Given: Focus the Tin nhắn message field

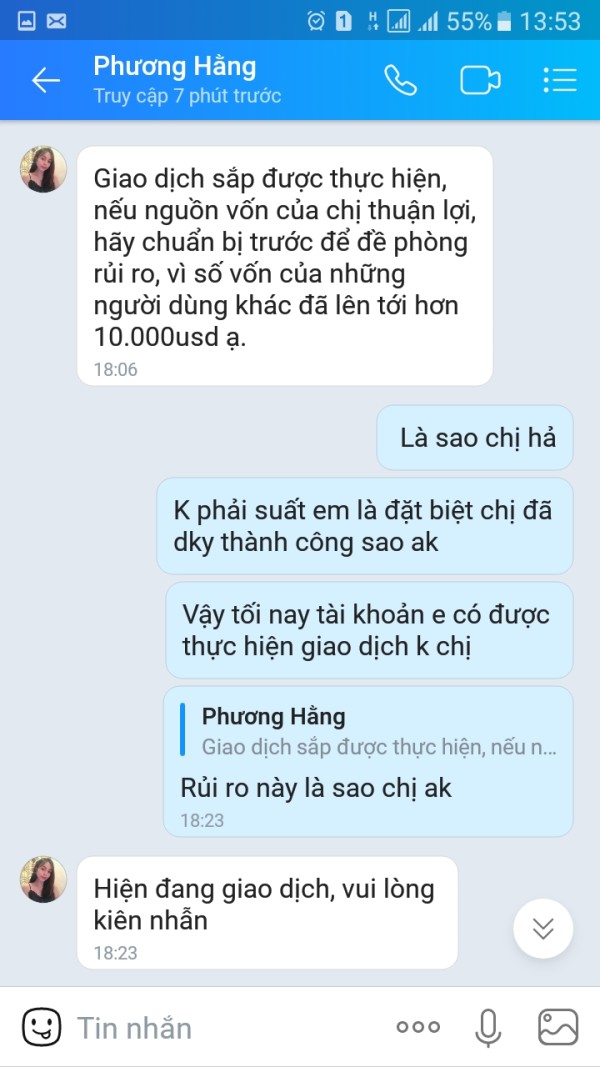Looking at the screenshot, I should click(x=224, y=1028).
